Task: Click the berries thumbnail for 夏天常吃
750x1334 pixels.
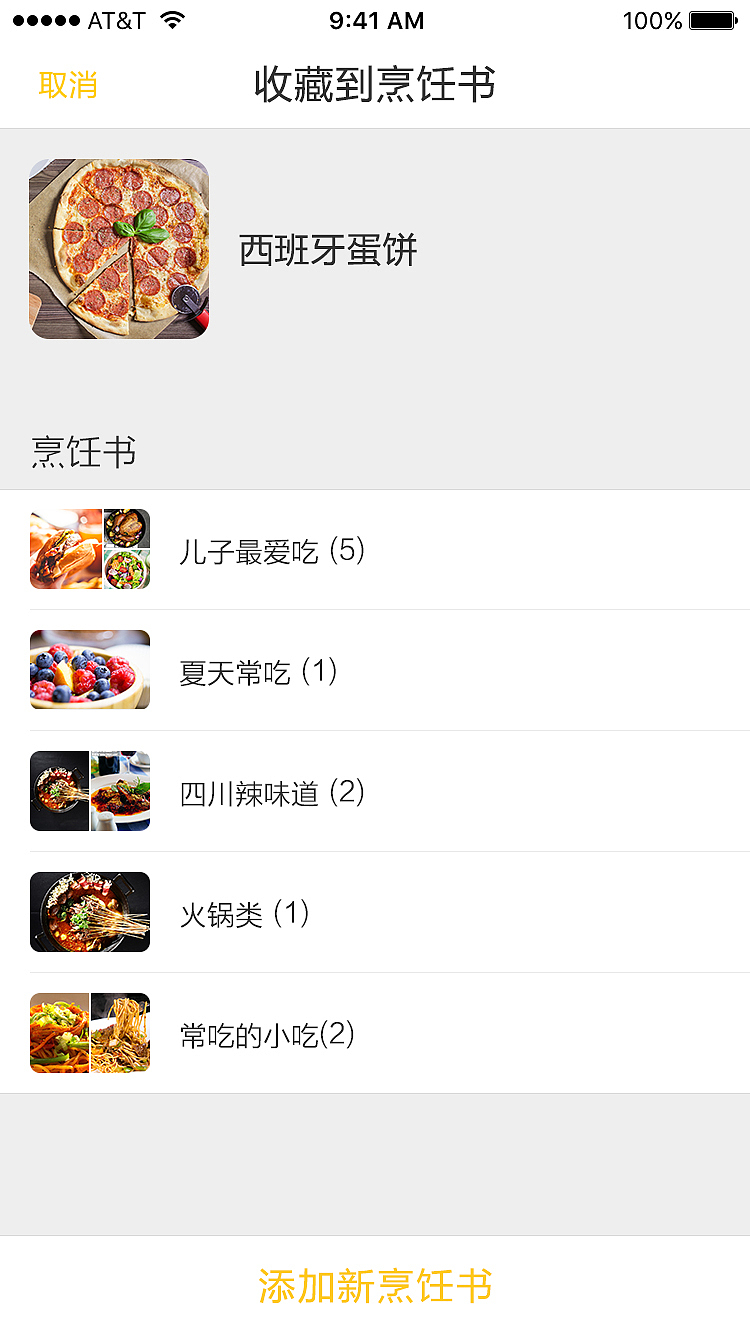Action: tap(90, 670)
